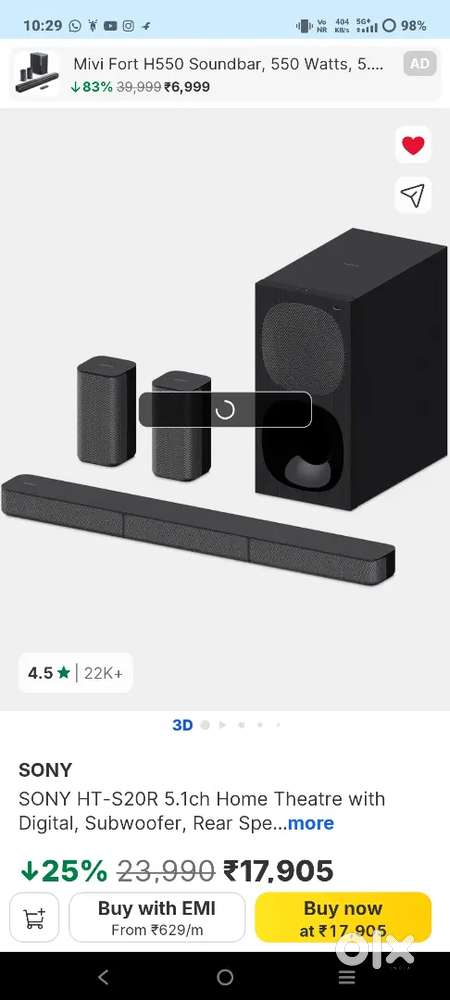Viewport: 450px width, 1000px height.
Task: Buy now at ₹17,905
Action: pos(343,917)
